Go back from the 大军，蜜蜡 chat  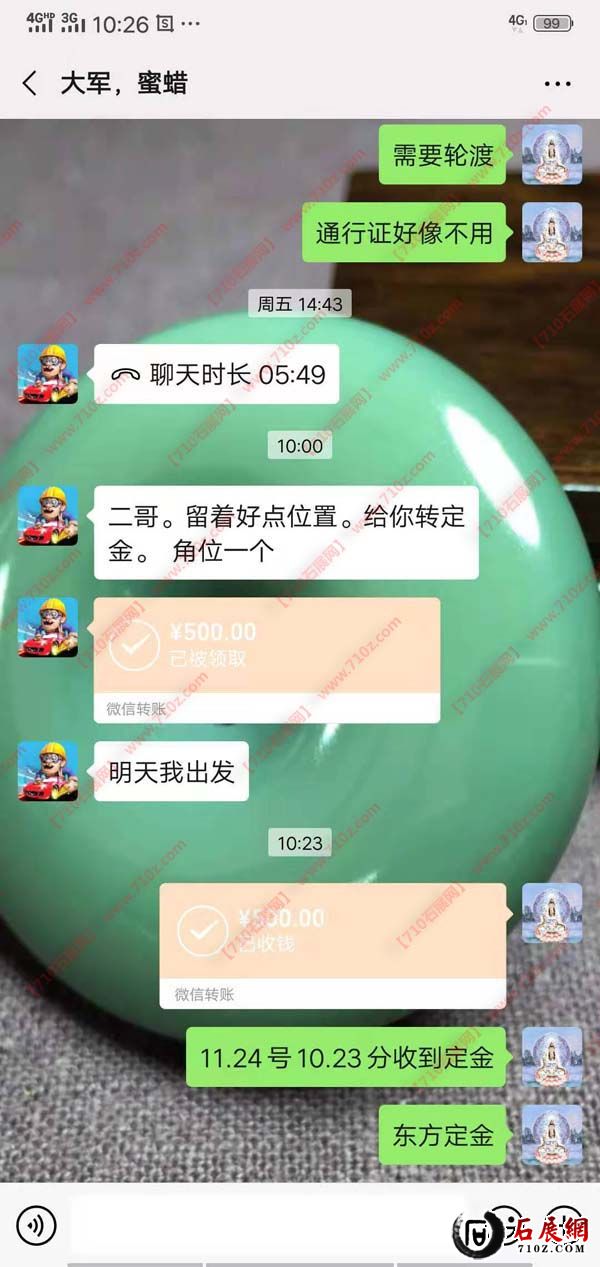coord(30,83)
